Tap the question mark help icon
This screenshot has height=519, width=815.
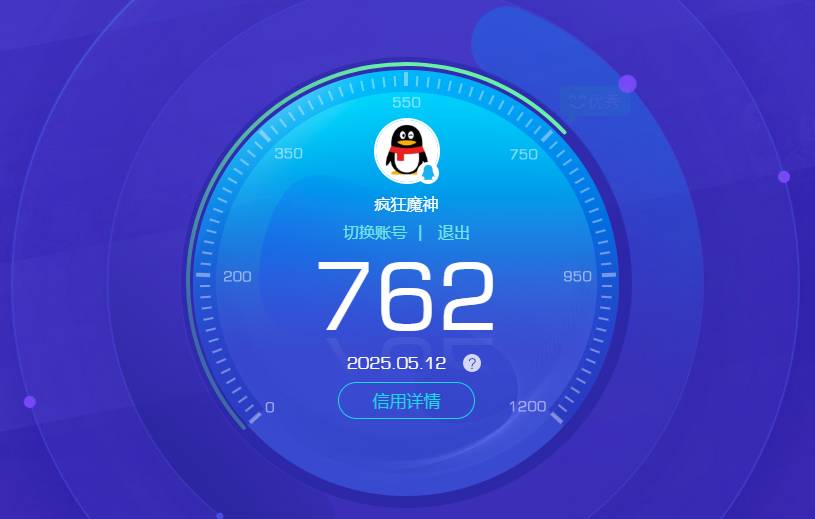click(472, 363)
